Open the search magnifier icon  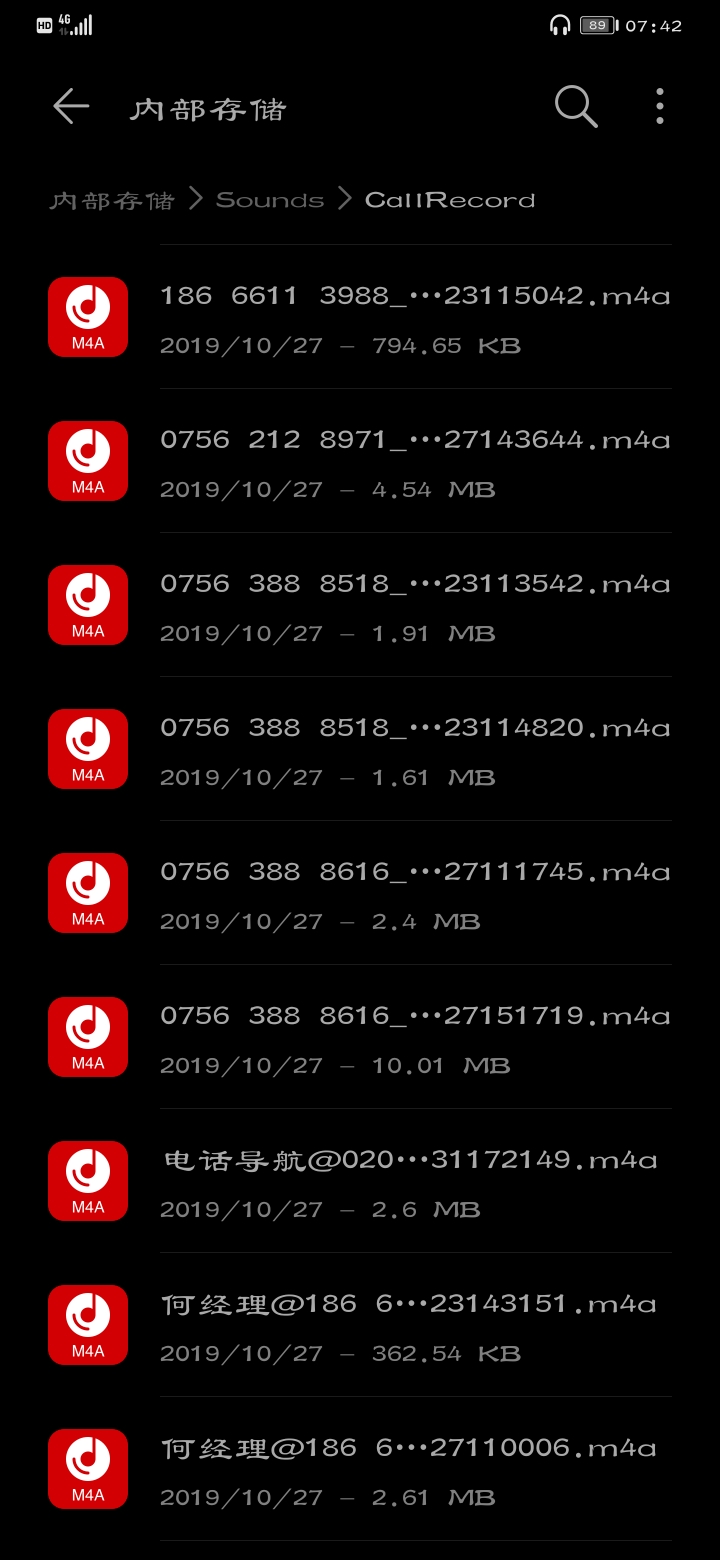coord(576,107)
